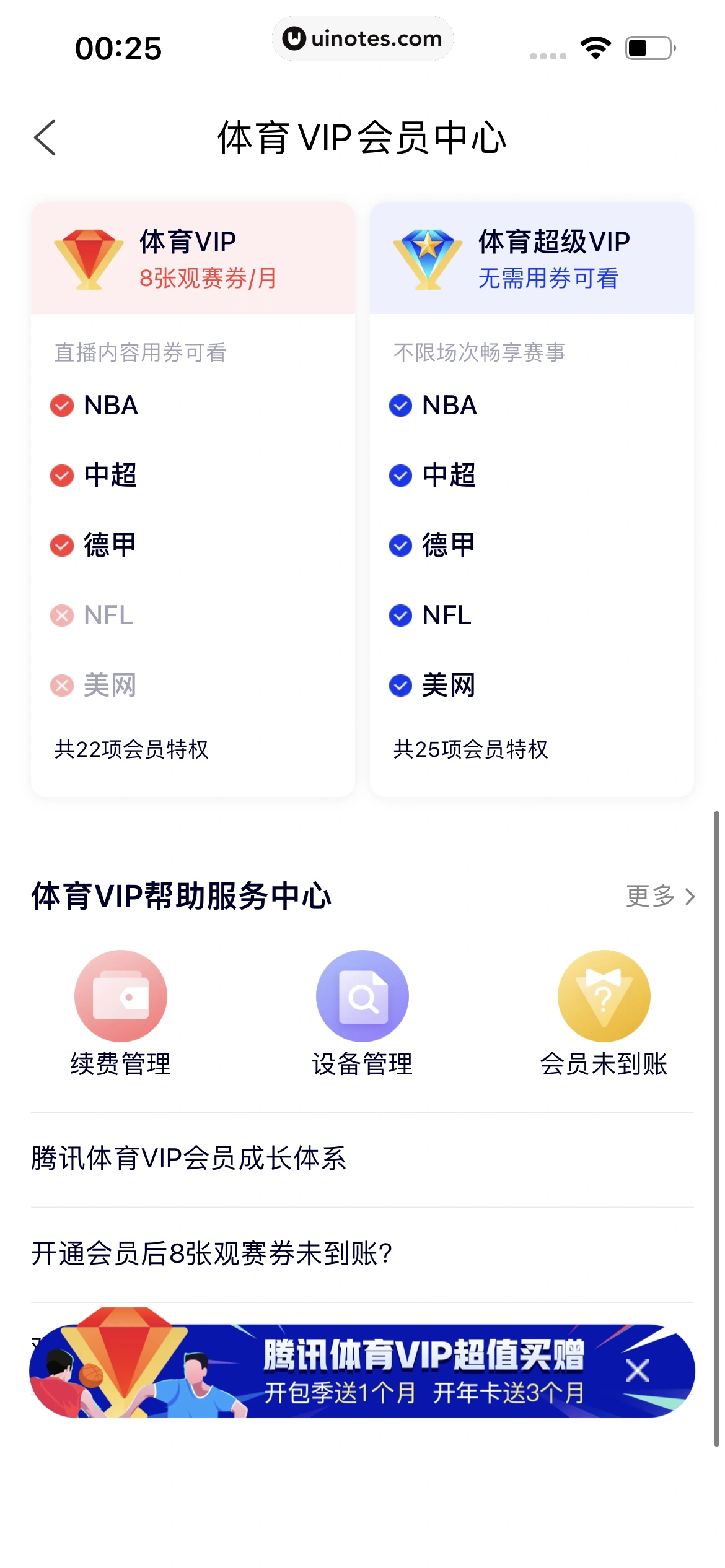The width and height of the screenshot is (725, 1568).
Task: Tap 更多 in the help service center
Action: pos(660,896)
